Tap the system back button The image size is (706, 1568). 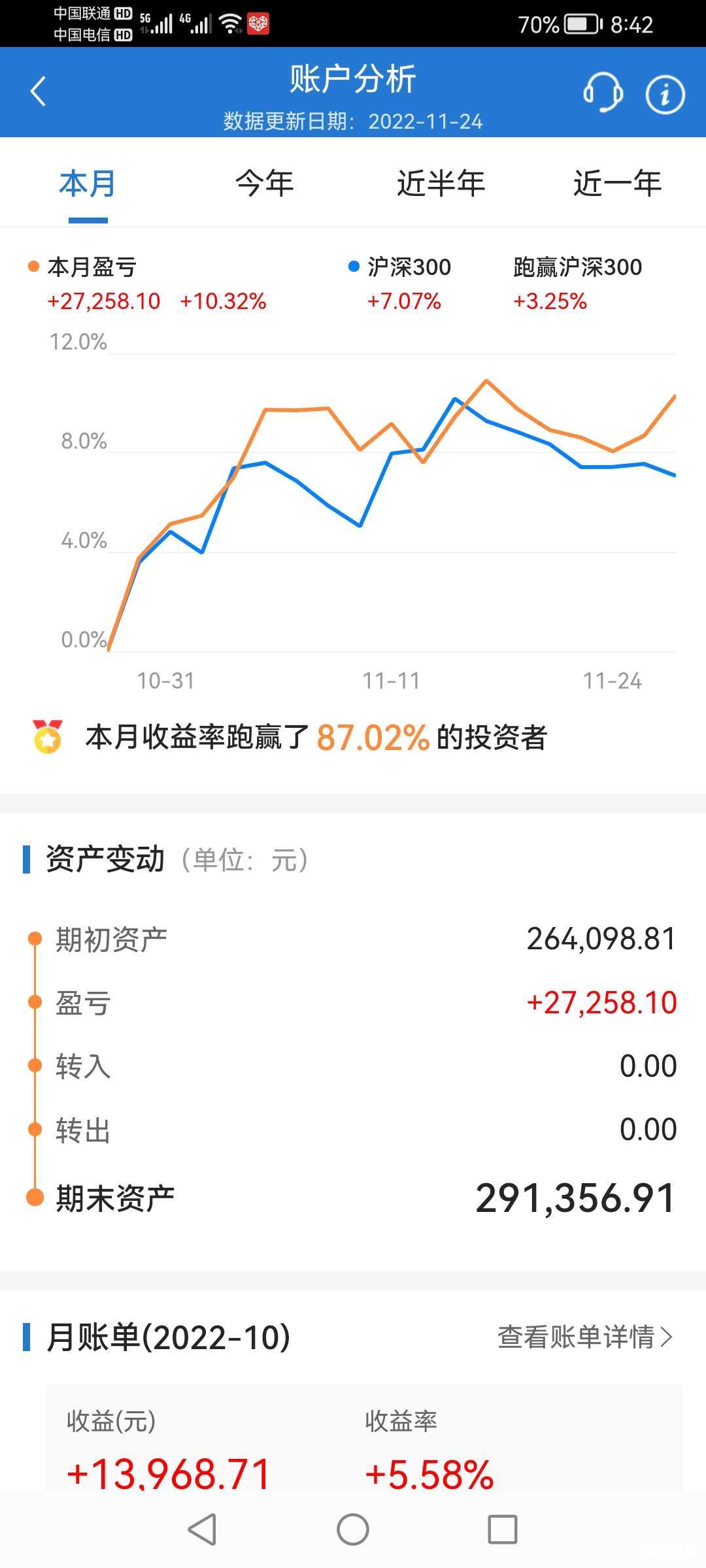[202, 1529]
